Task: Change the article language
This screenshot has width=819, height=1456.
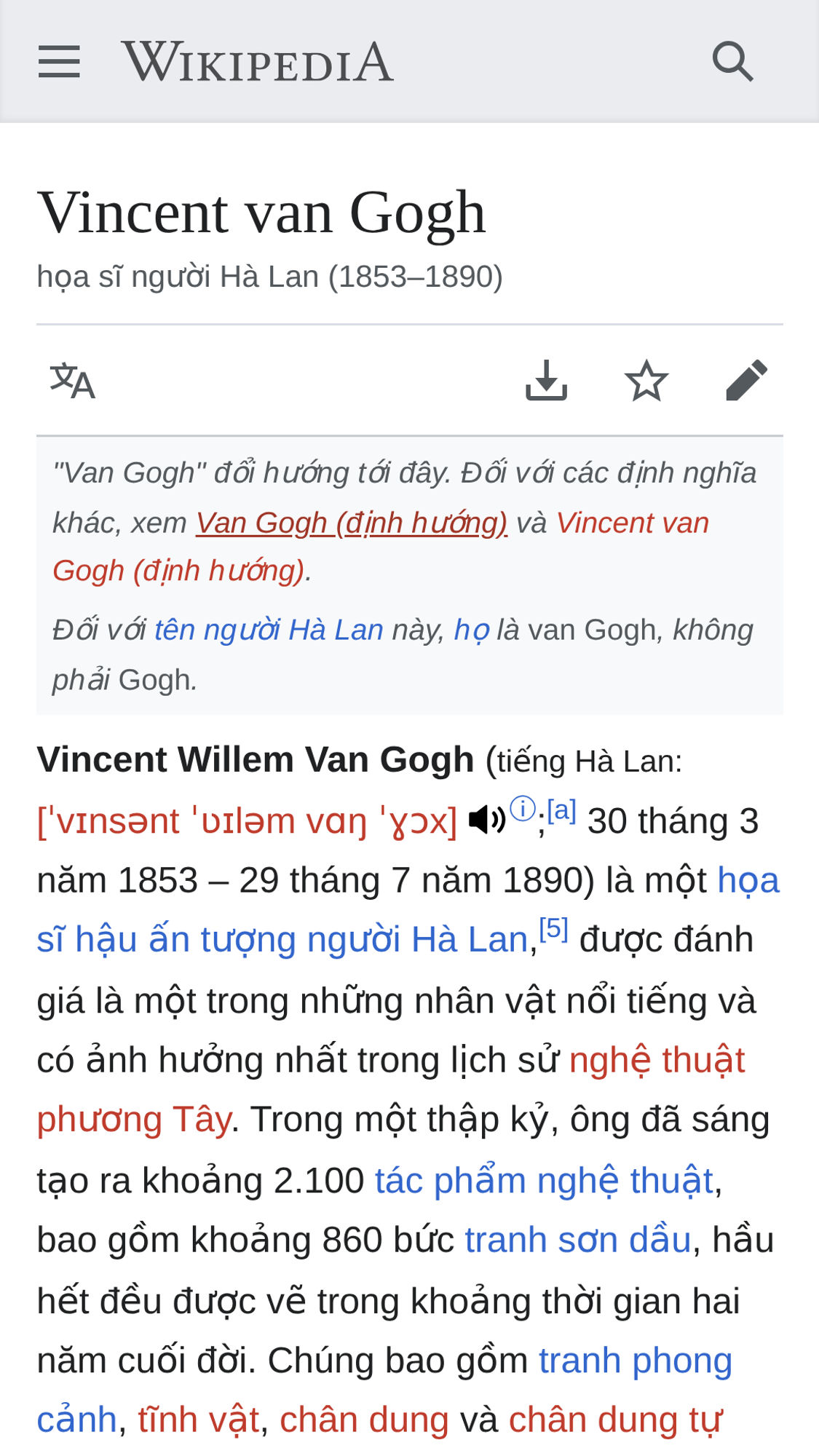Action: coord(72,380)
